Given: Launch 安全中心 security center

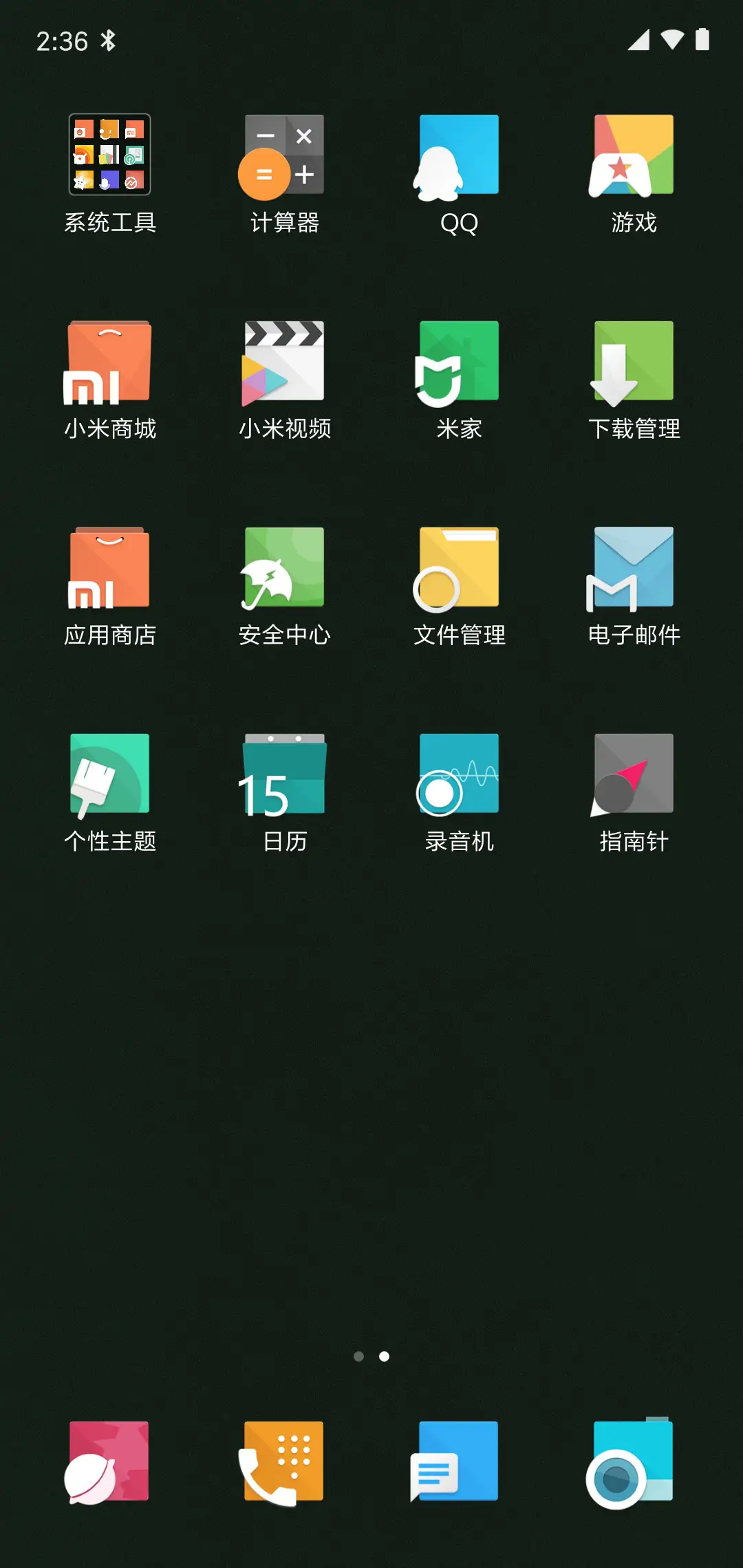Looking at the screenshot, I should point(283,569).
